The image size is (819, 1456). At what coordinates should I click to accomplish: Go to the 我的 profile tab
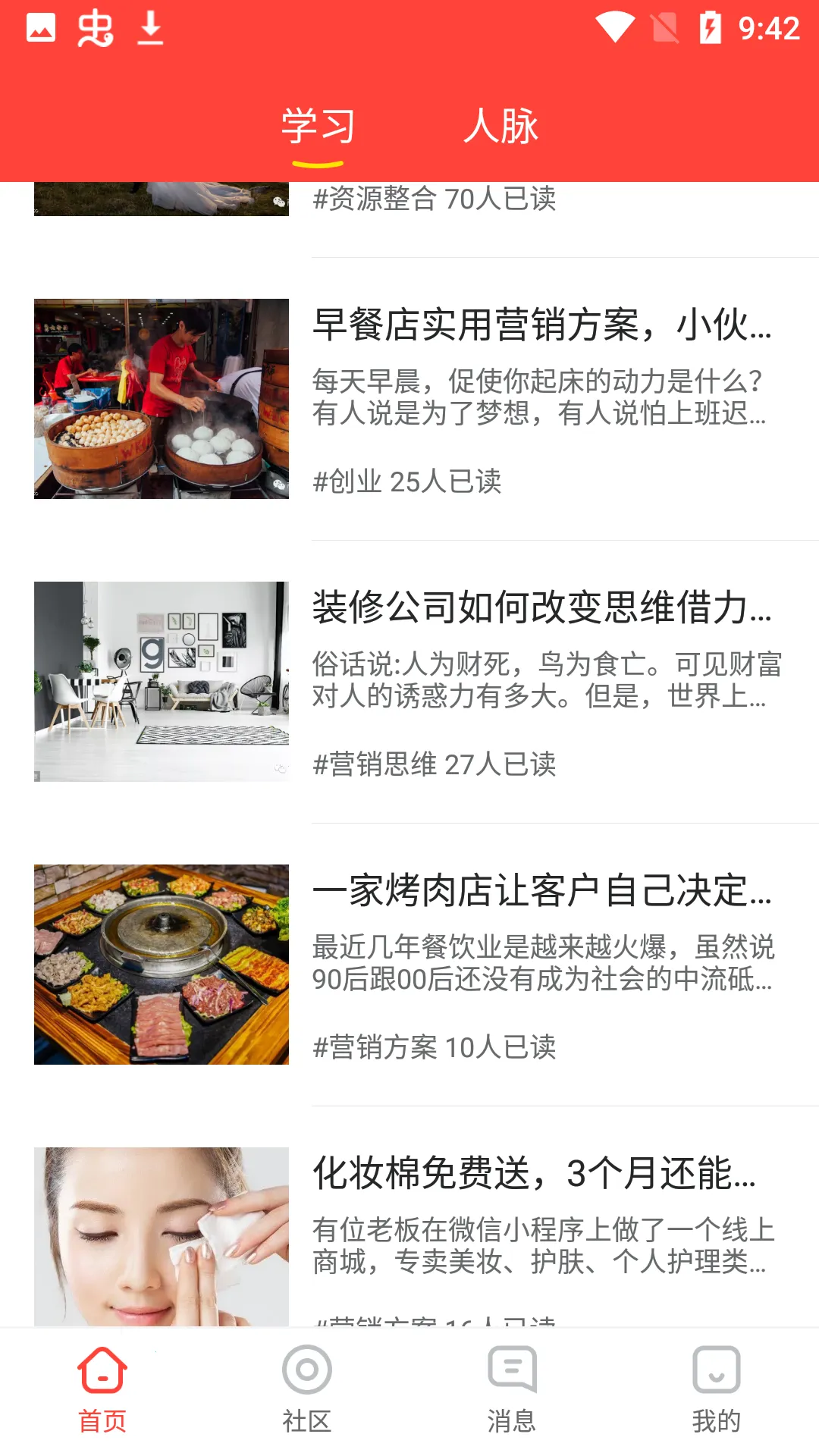point(717,1391)
